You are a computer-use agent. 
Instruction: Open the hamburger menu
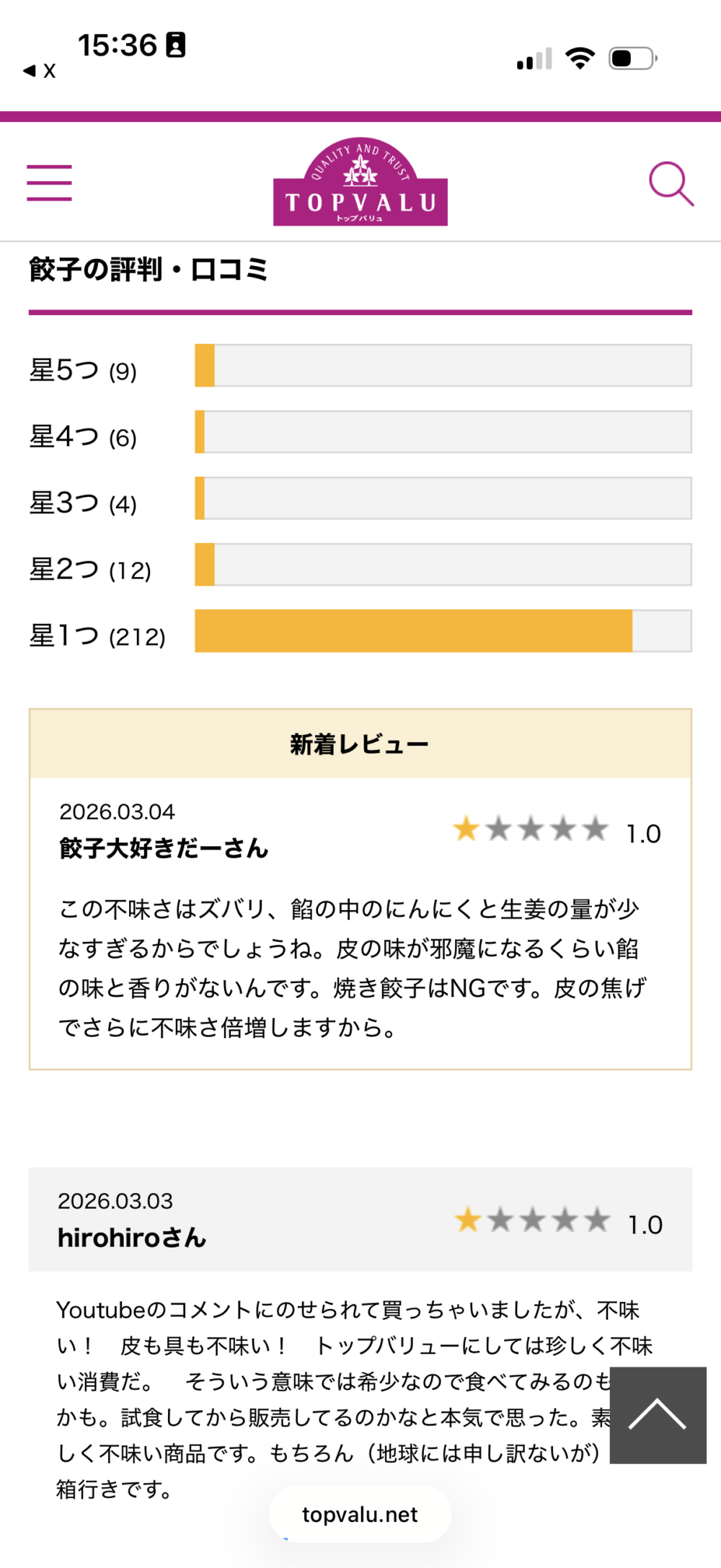tap(49, 182)
